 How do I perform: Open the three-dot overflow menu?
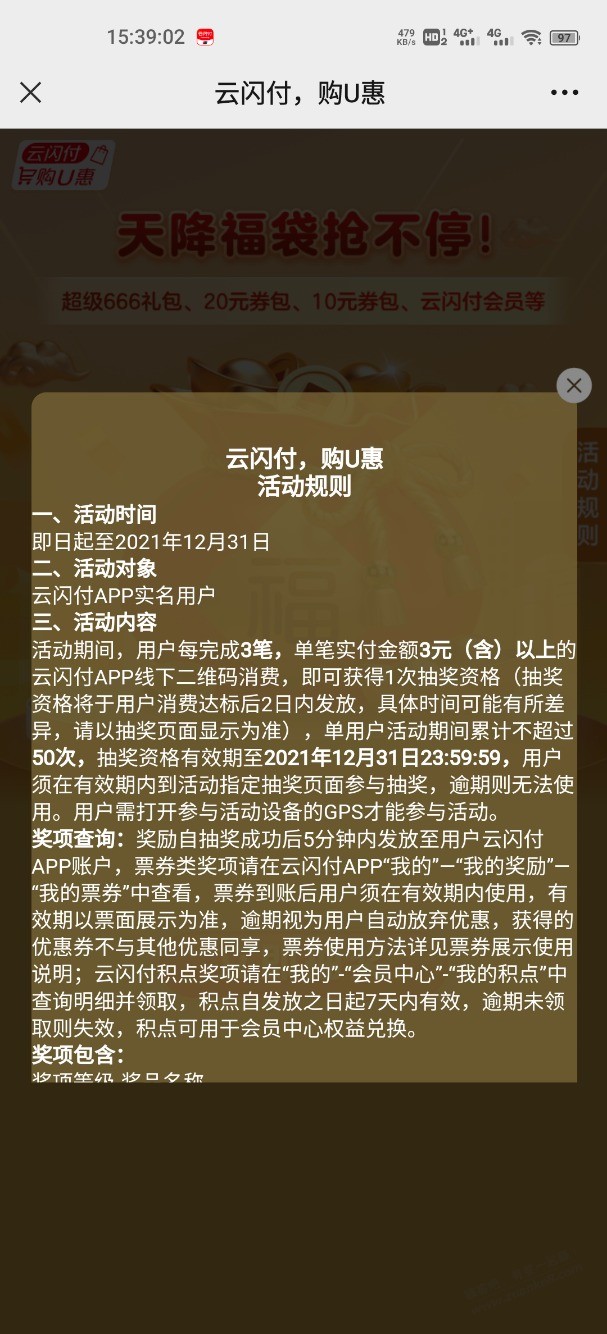click(x=564, y=93)
